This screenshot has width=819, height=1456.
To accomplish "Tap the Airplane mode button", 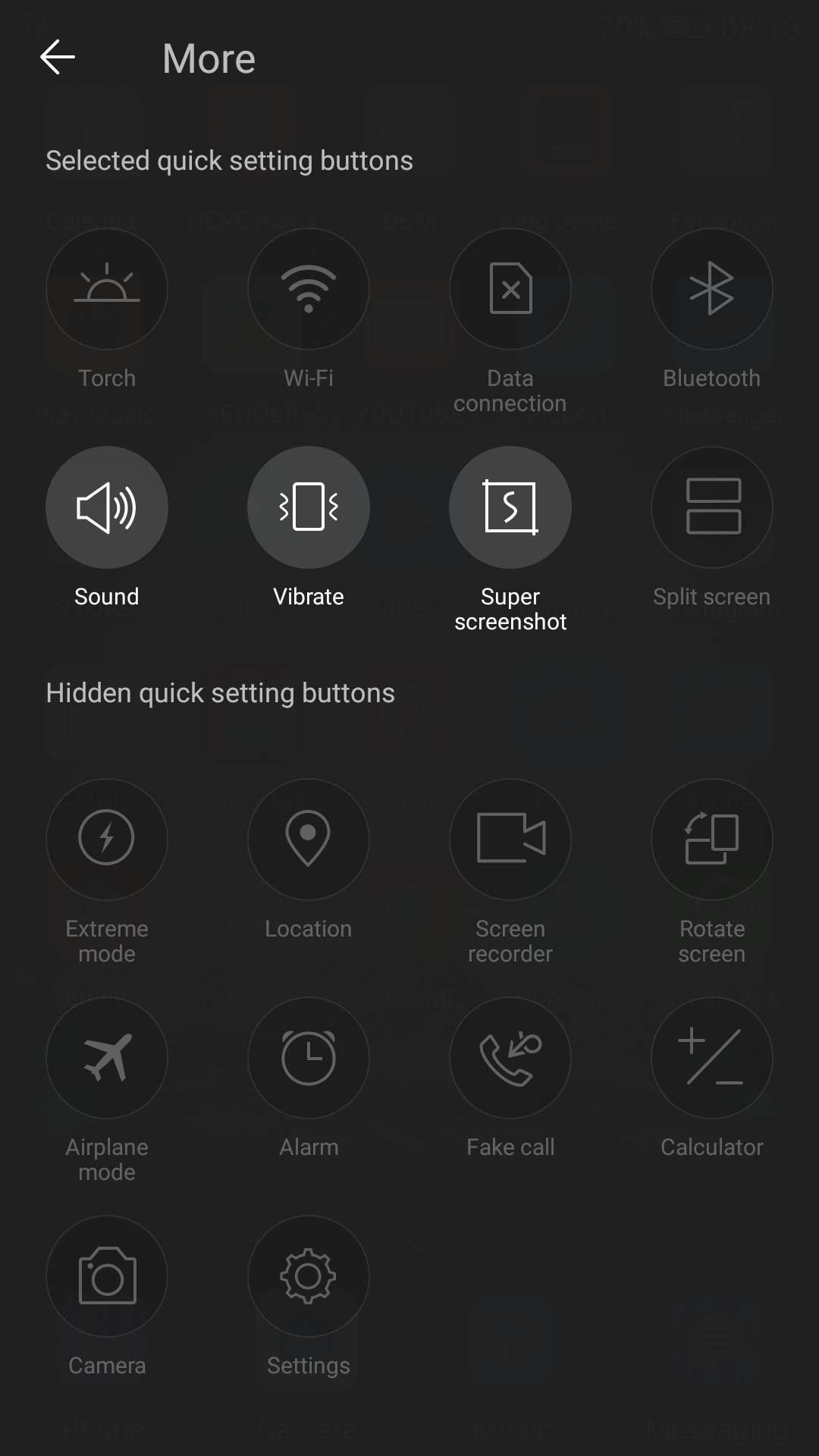I will pos(107,1058).
